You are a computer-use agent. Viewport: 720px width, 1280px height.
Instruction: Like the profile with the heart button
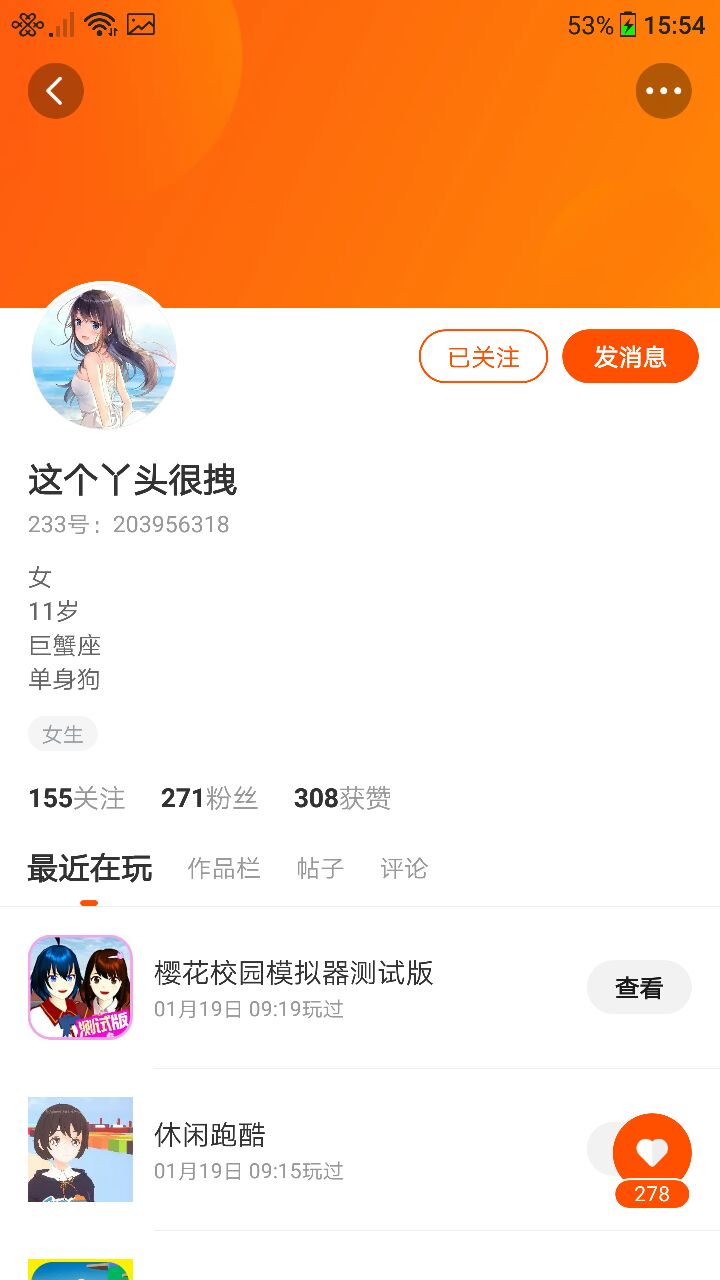[x=652, y=1152]
